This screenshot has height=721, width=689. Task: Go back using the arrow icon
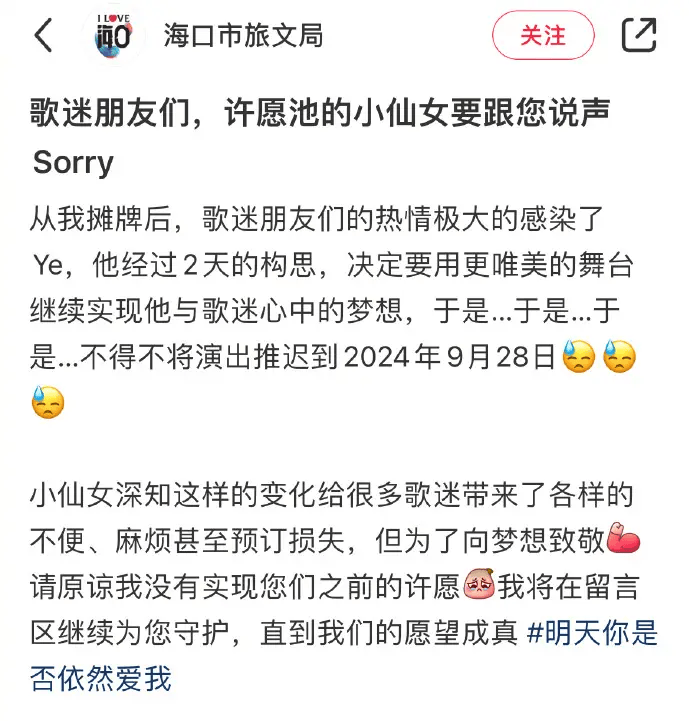point(44,36)
